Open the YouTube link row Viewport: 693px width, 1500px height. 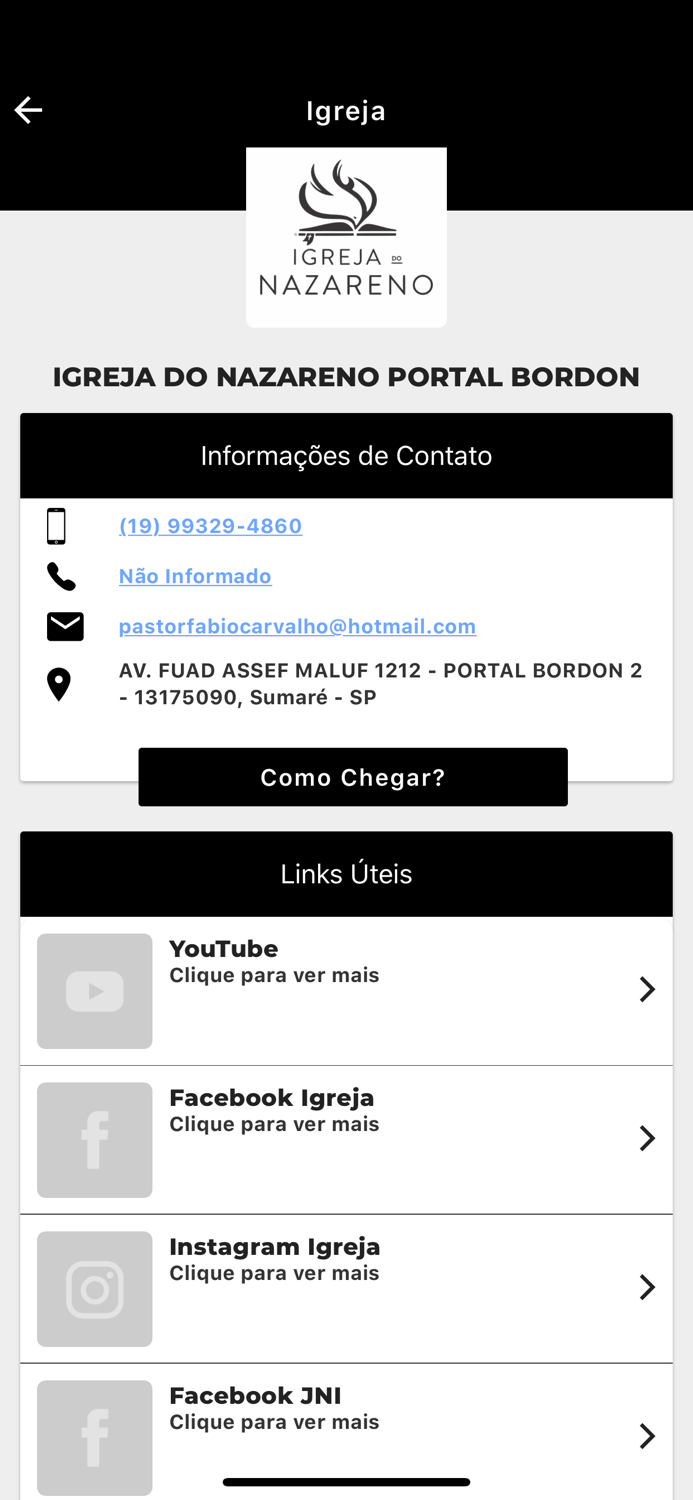click(x=346, y=990)
